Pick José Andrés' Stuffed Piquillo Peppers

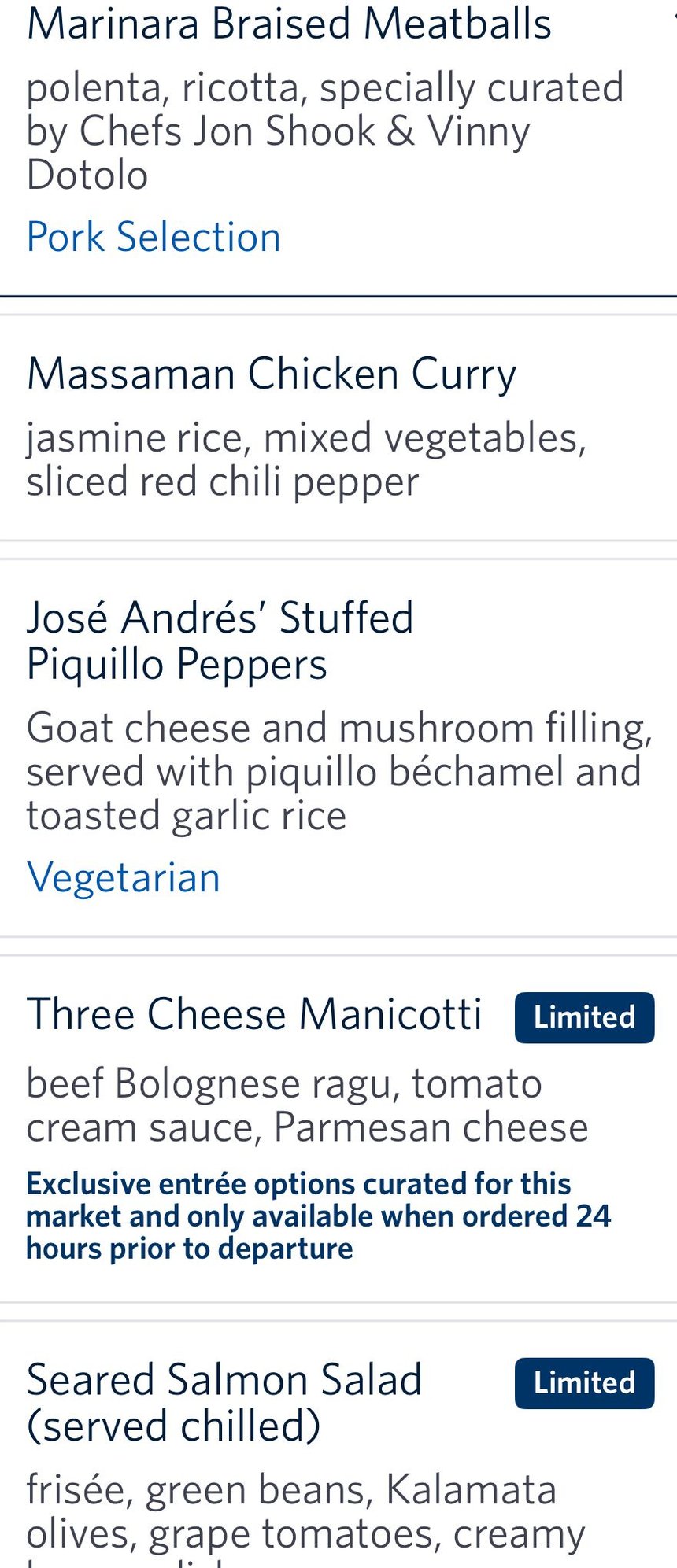220,640
